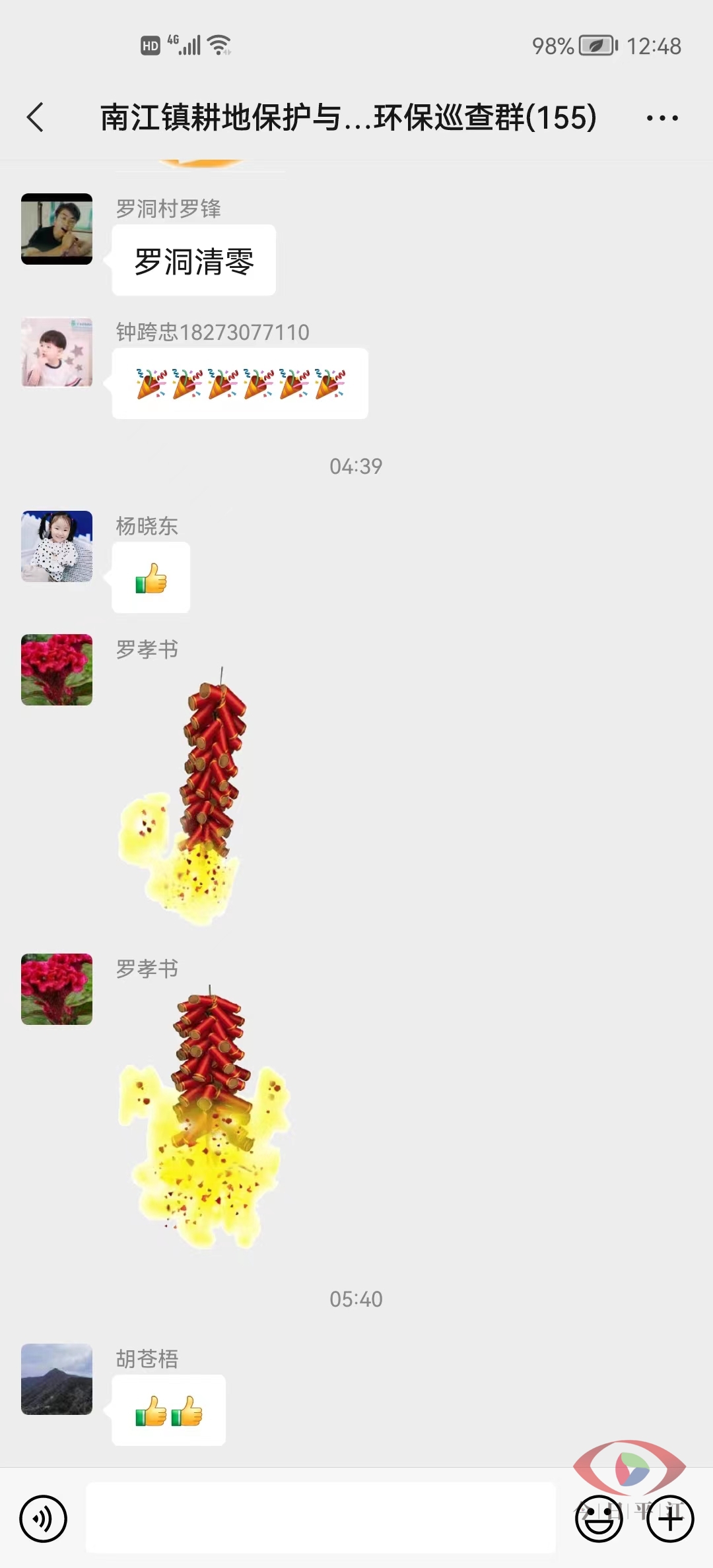Open 钟跨忠's profile avatar
The height and width of the screenshot is (1568, 713).
pyautogui.click(x=57, y=352)
